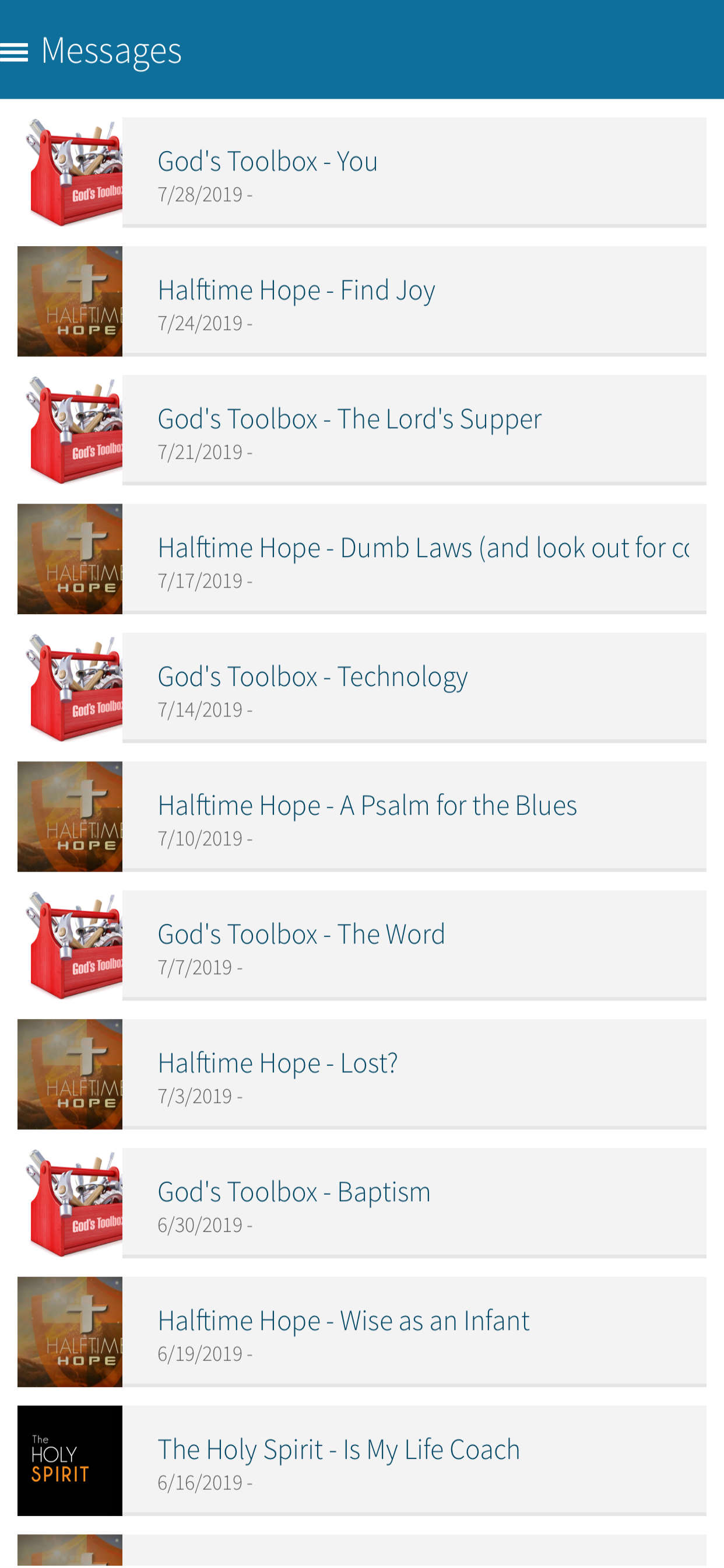Click the Holy Spirit album artwork
The image size is (724, 1568).
point(70,1460)
